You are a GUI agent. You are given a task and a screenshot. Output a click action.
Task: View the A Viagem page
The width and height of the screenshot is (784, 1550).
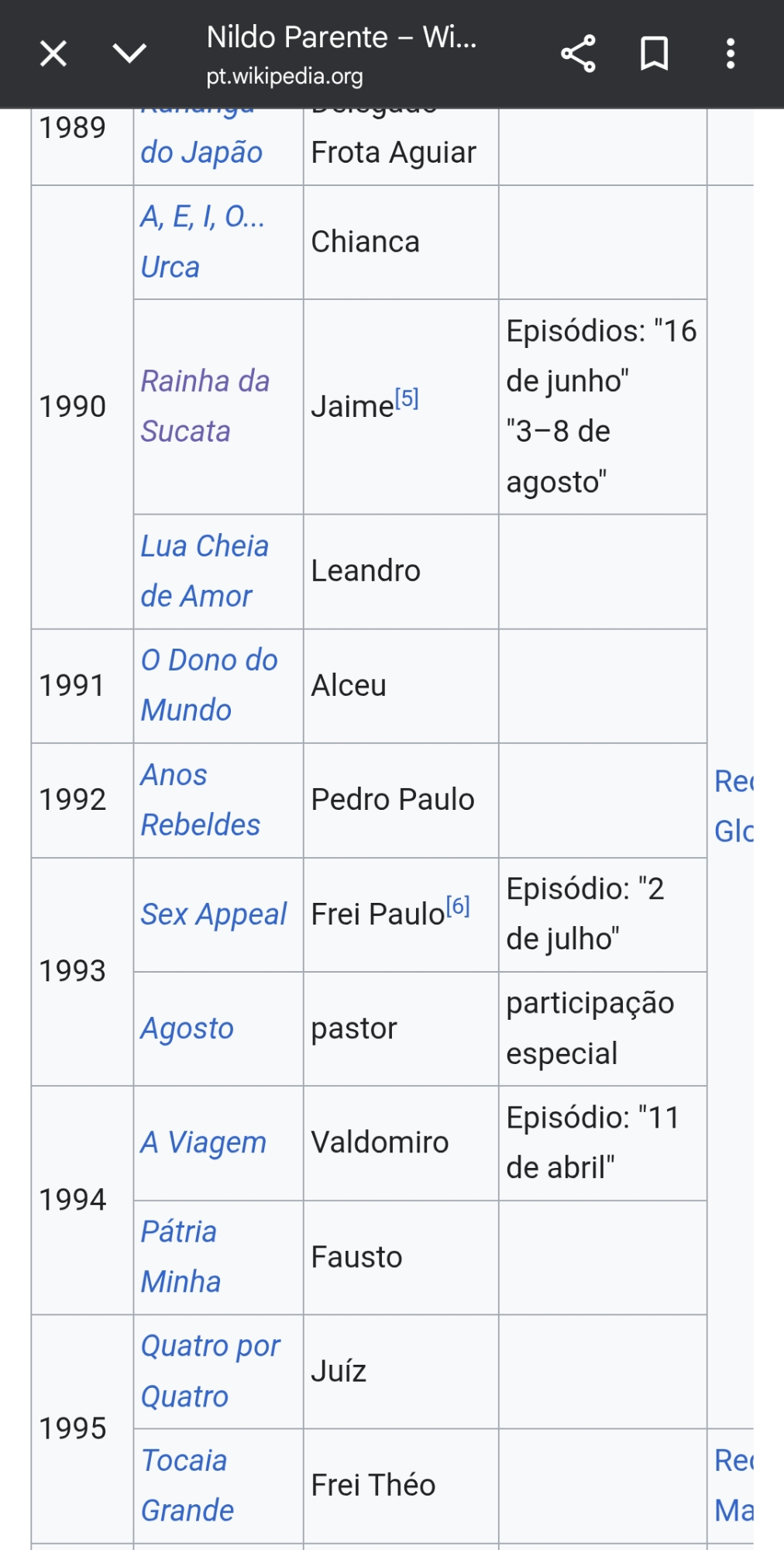203,1143
